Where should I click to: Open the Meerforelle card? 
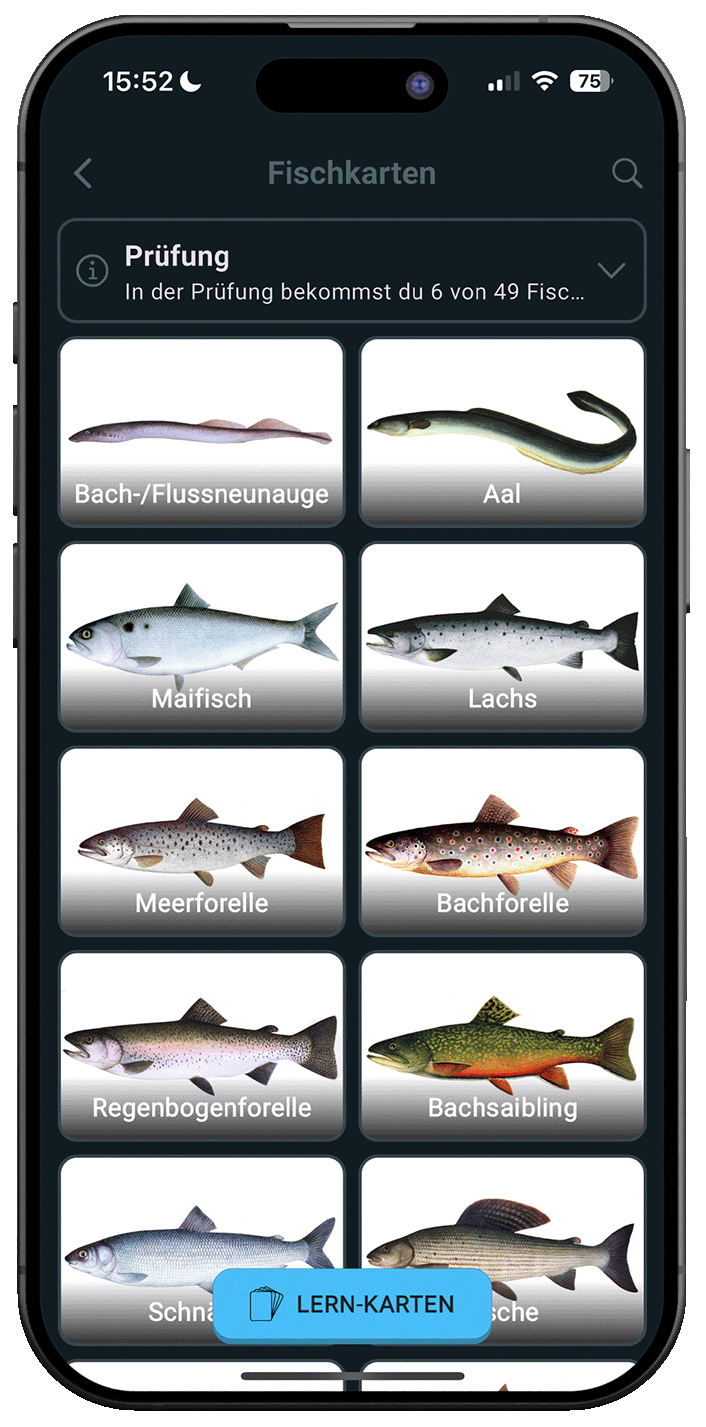201,841
